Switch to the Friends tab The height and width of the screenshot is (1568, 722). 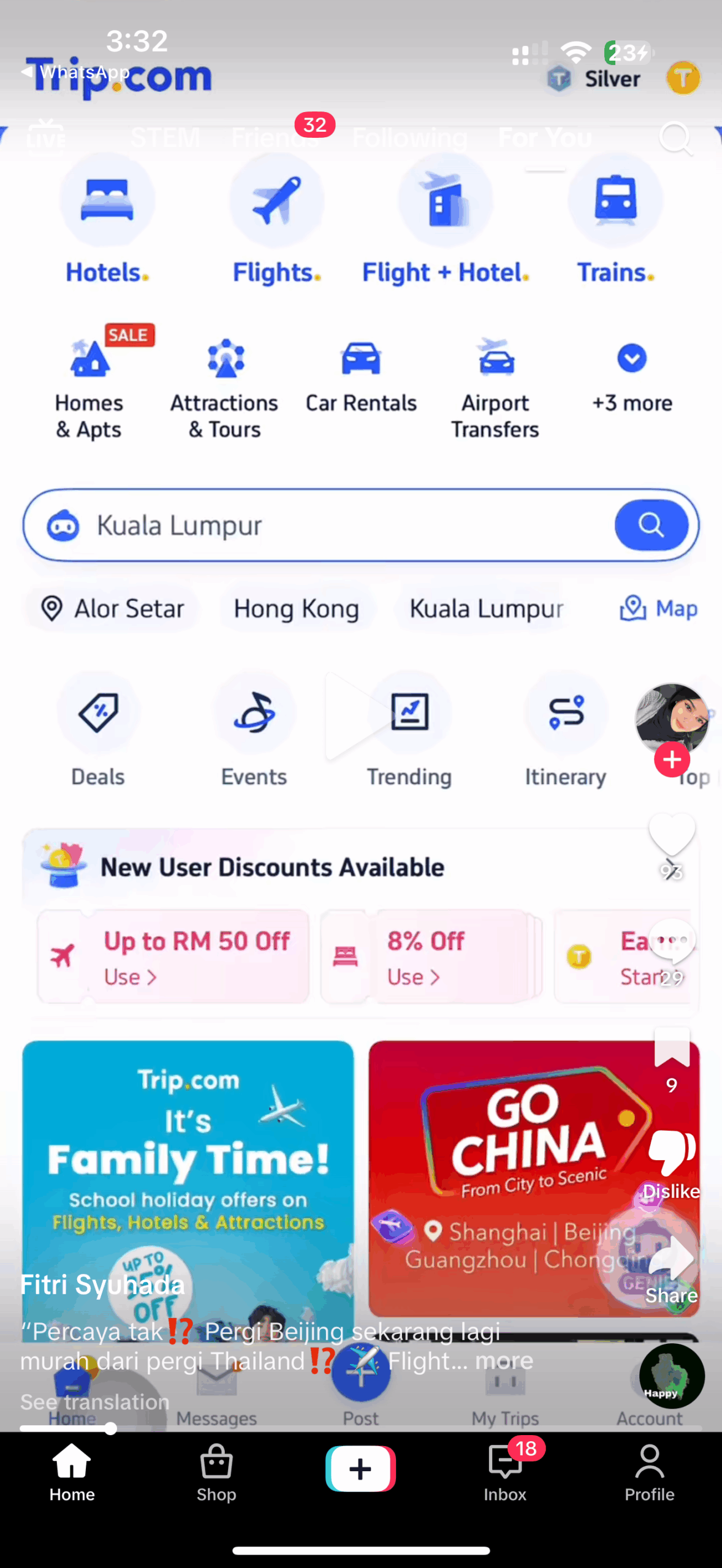click(275, 138)
